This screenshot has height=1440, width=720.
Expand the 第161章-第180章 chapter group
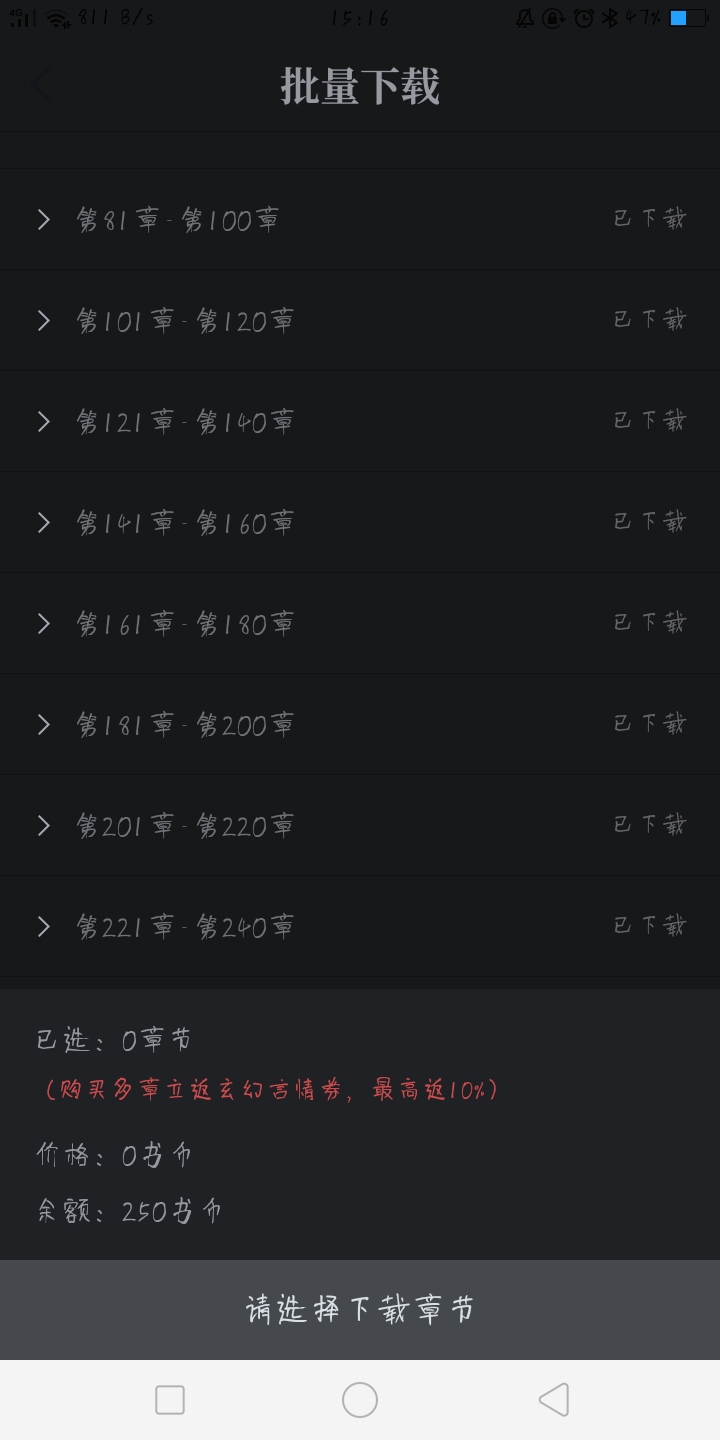pyautogui.click(x=44, y=624)
